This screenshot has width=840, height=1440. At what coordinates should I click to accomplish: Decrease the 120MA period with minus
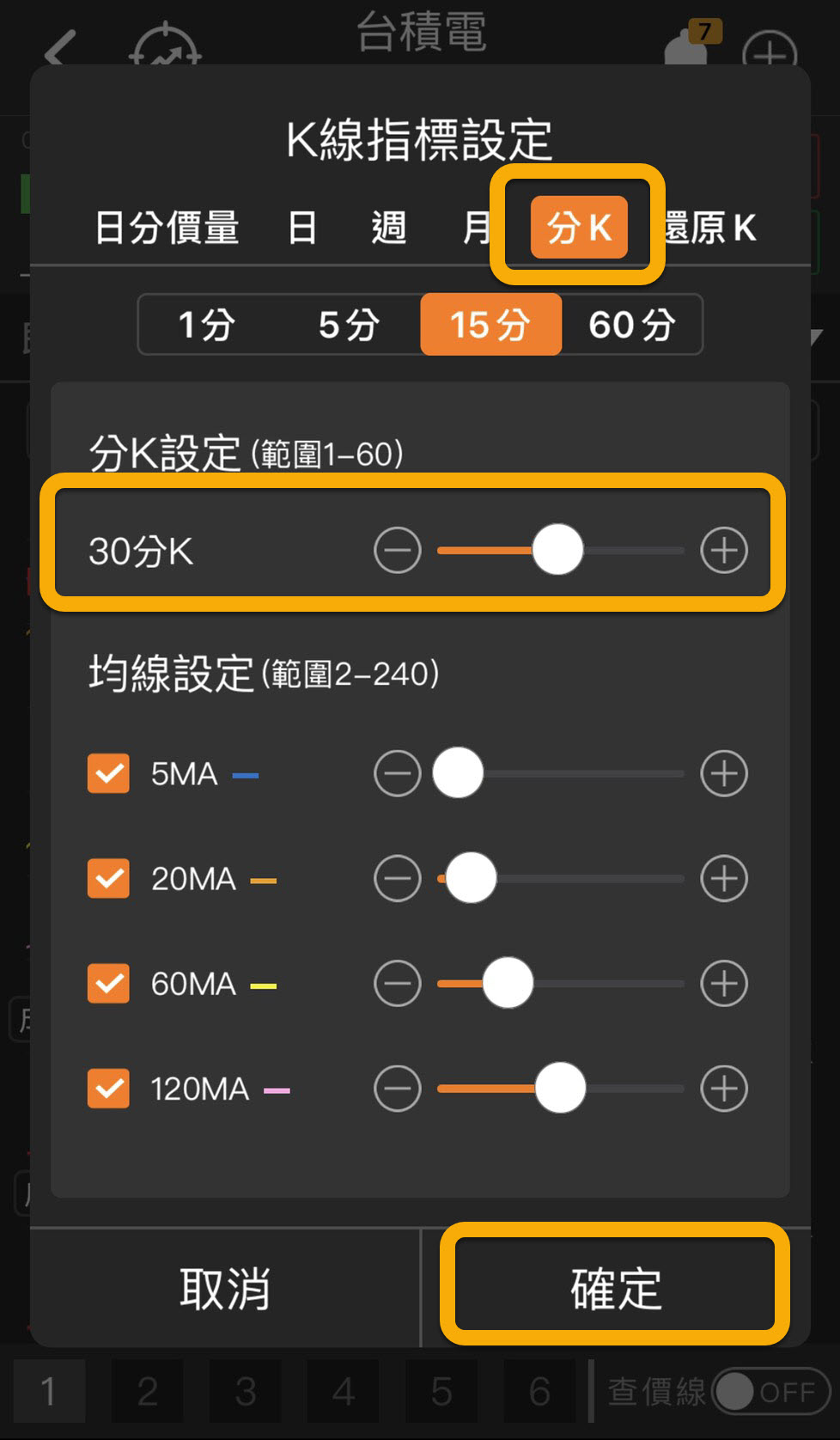(398, 1088)
